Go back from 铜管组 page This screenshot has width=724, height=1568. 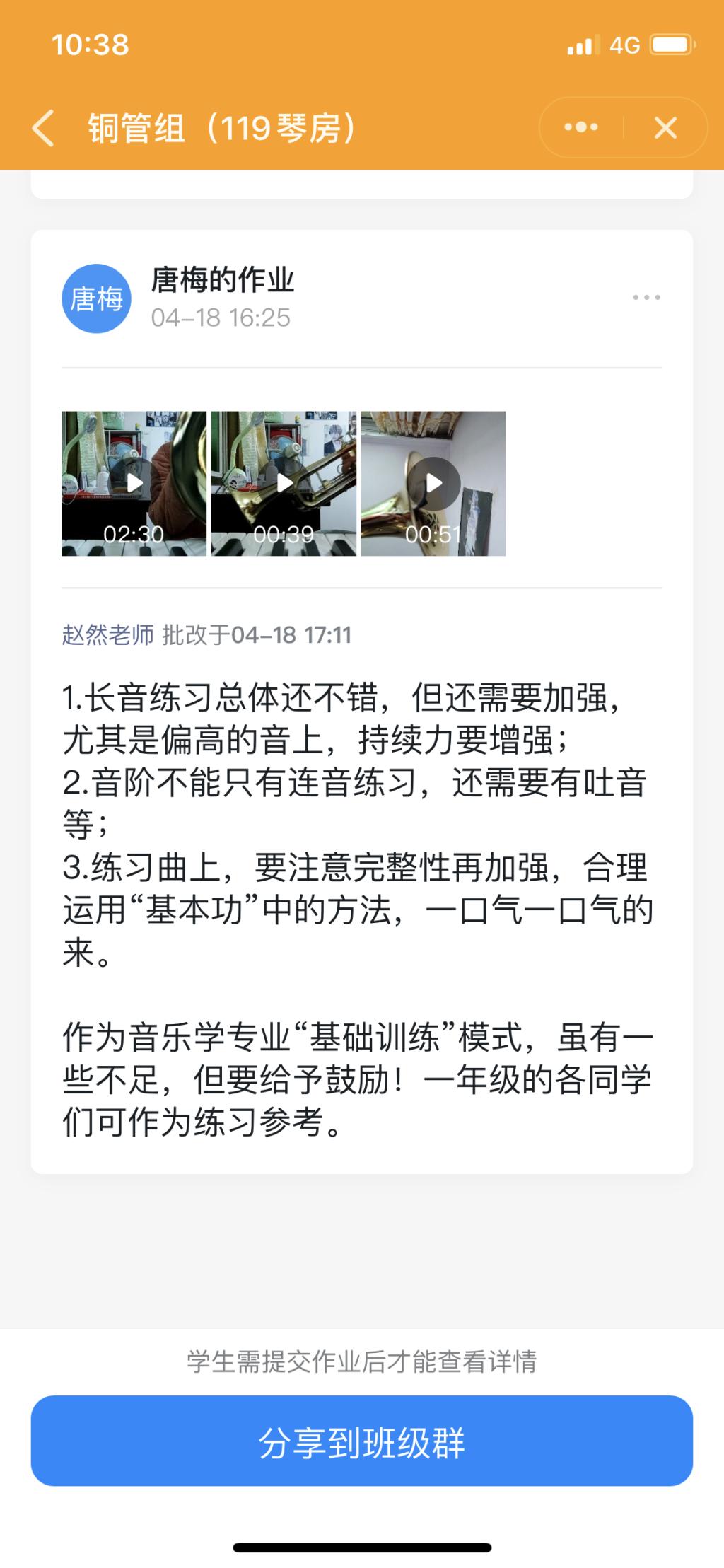44,129
